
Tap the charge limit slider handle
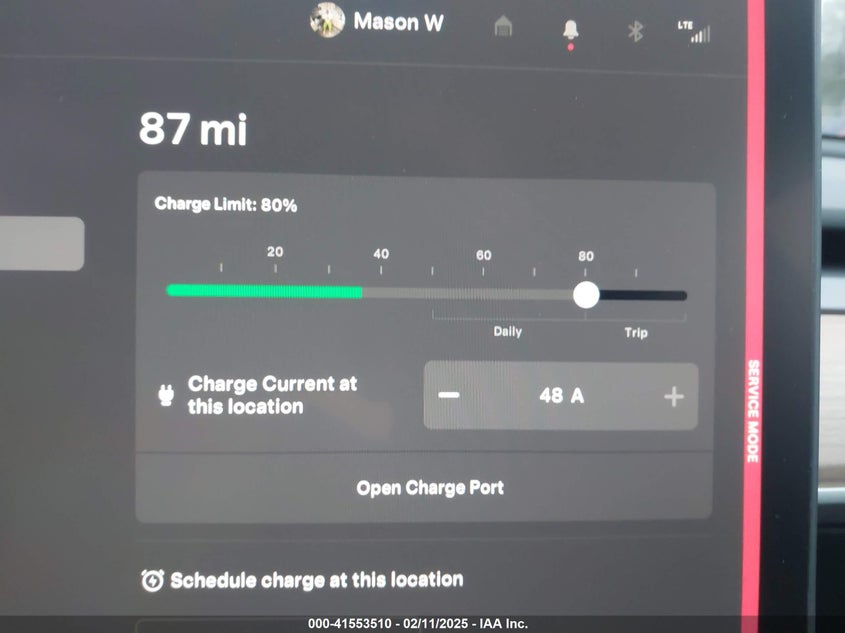(x=586, y=295)
